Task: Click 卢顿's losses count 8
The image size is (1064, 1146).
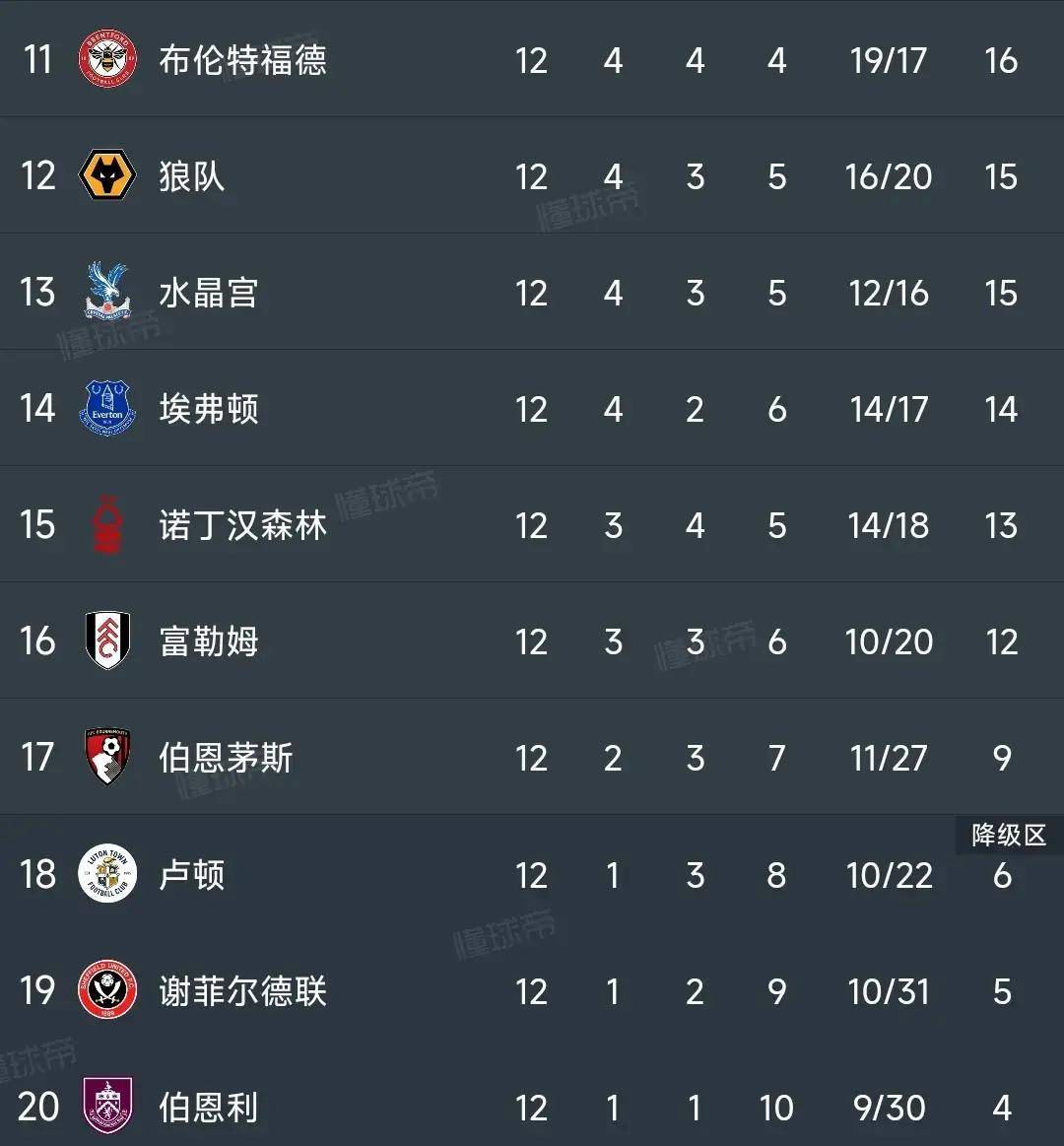Action: pos(777,874)
